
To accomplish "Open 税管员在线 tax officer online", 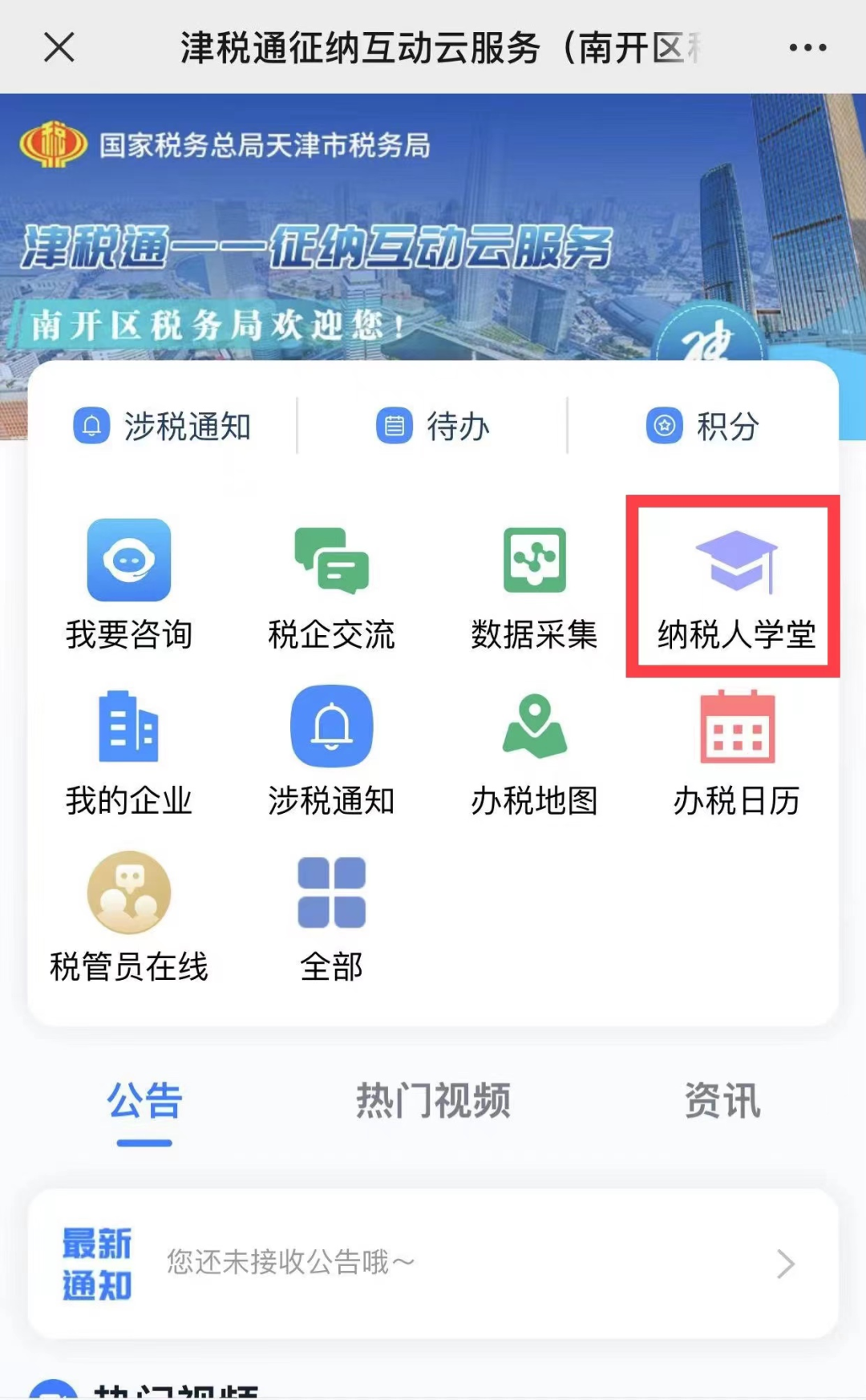I will 129,917.
